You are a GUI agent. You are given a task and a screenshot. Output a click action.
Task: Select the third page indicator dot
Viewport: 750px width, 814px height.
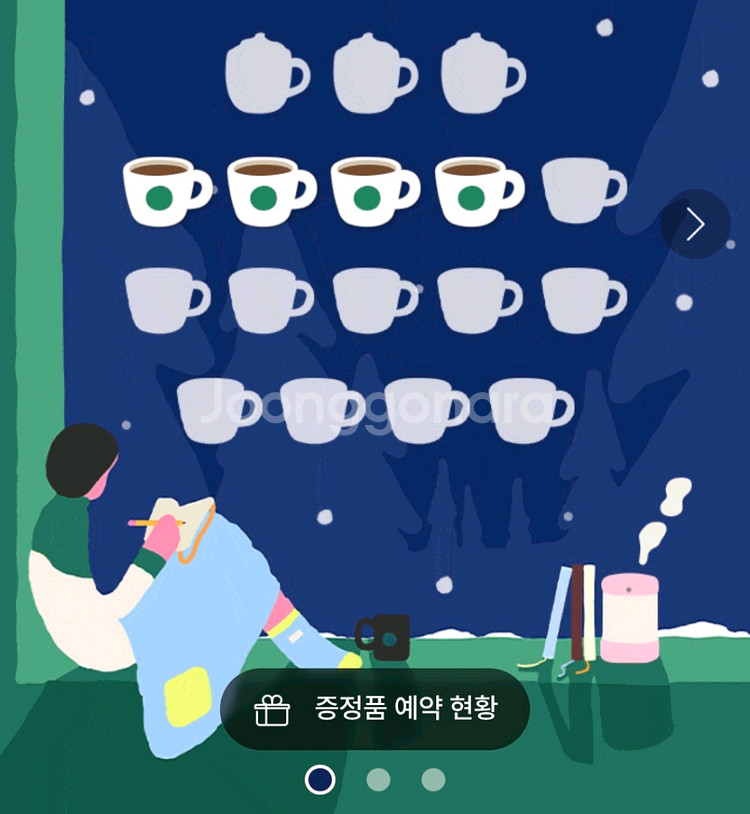tap(433, 779)
